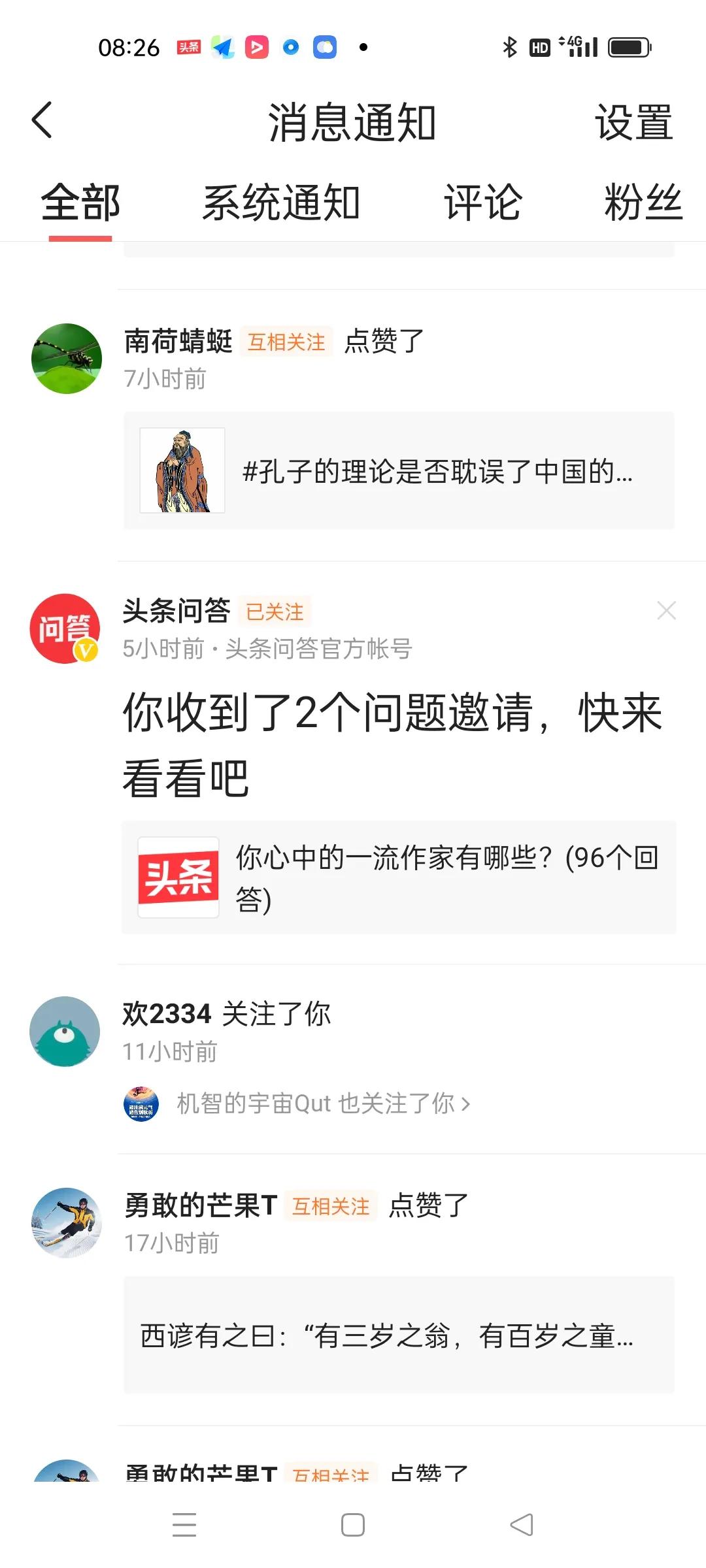This screenshot has height=1568, width=706.
Task: Expand 机智的宇宙Qut 也关注了你 with the chevron
Action: (x=467, y=1103)
